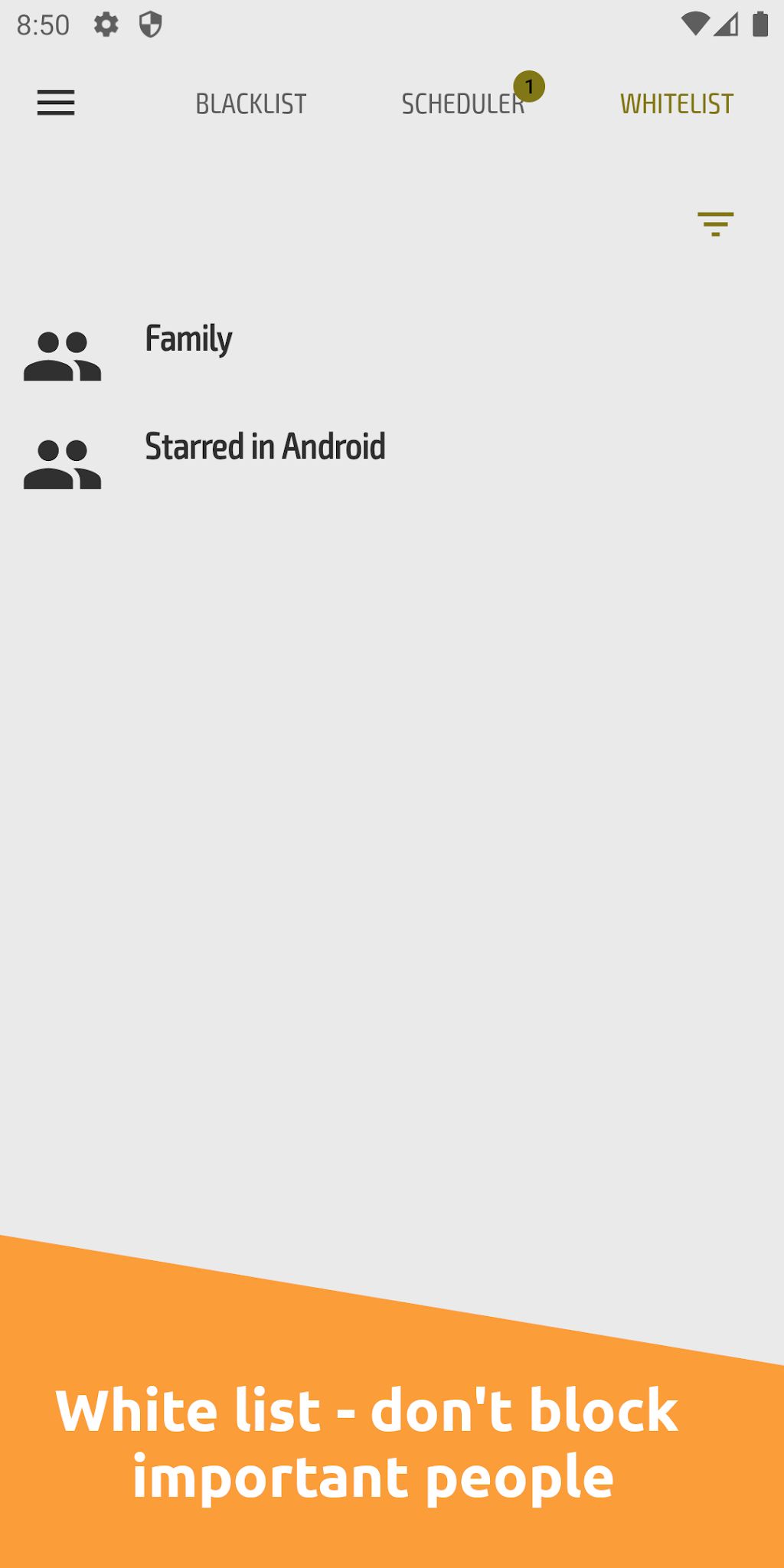Switch to the Blacklist tab

(251, 104)
